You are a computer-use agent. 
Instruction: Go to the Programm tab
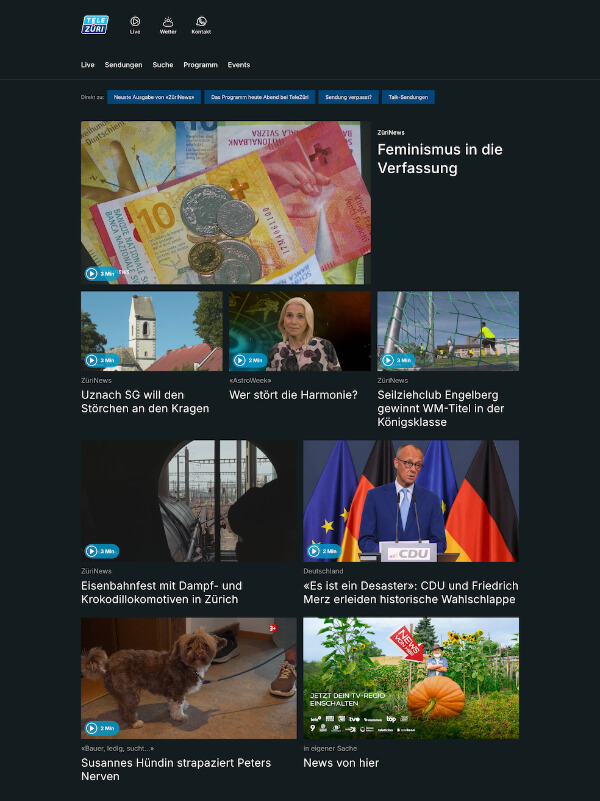point(201,65)
